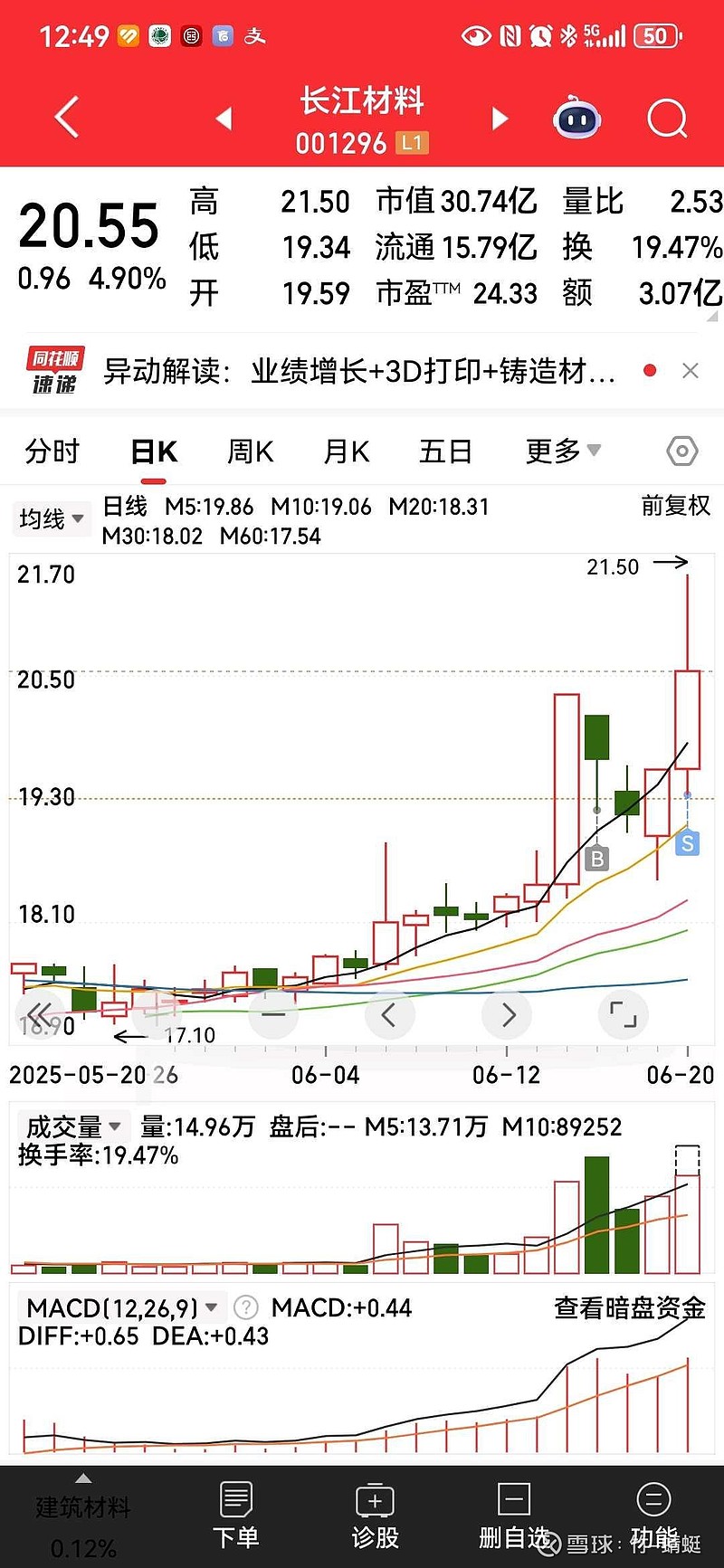Switch to the 周K tab

(251, 451)
